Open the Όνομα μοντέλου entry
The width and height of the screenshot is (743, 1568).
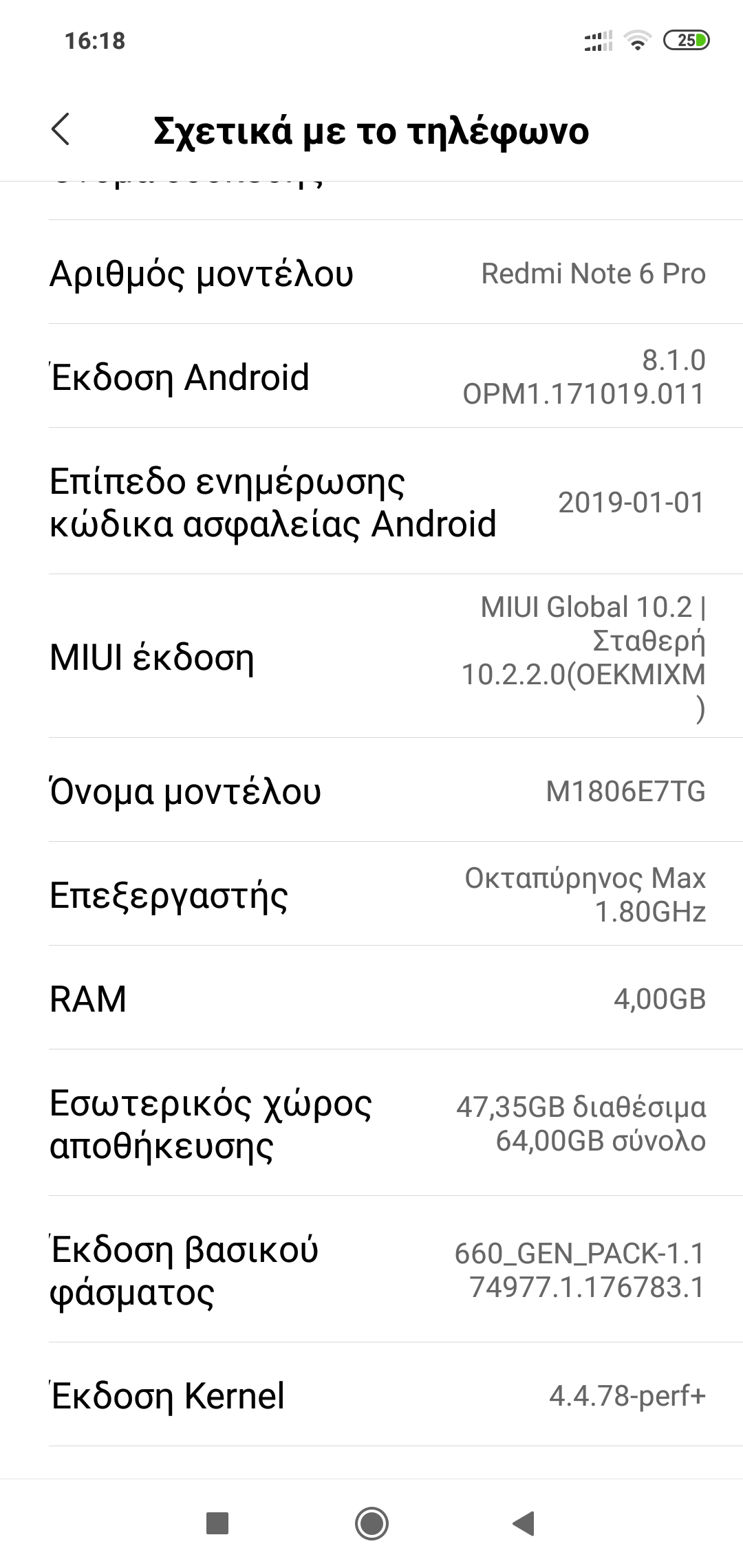(371, 791)
